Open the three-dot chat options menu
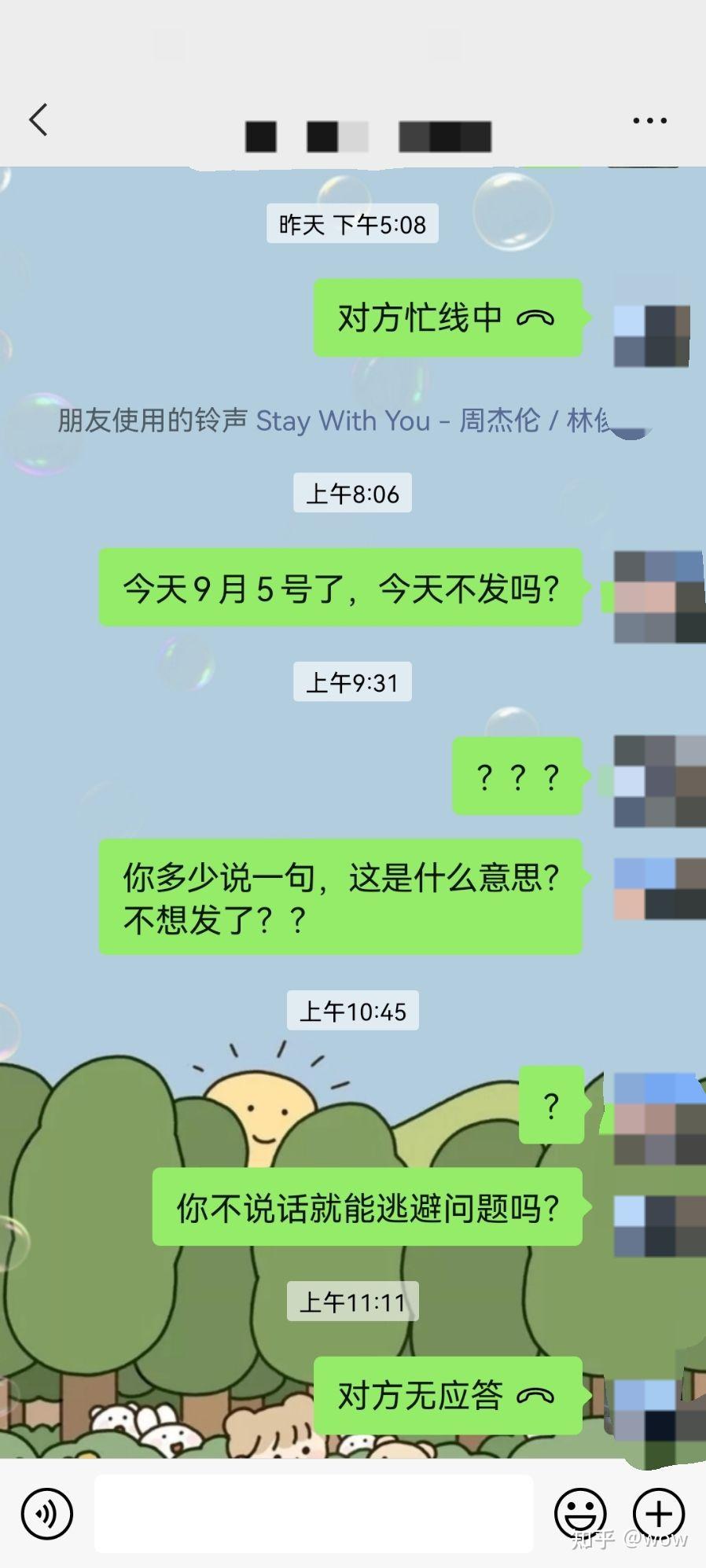The image size is (706, 1568). coord(650,121)
